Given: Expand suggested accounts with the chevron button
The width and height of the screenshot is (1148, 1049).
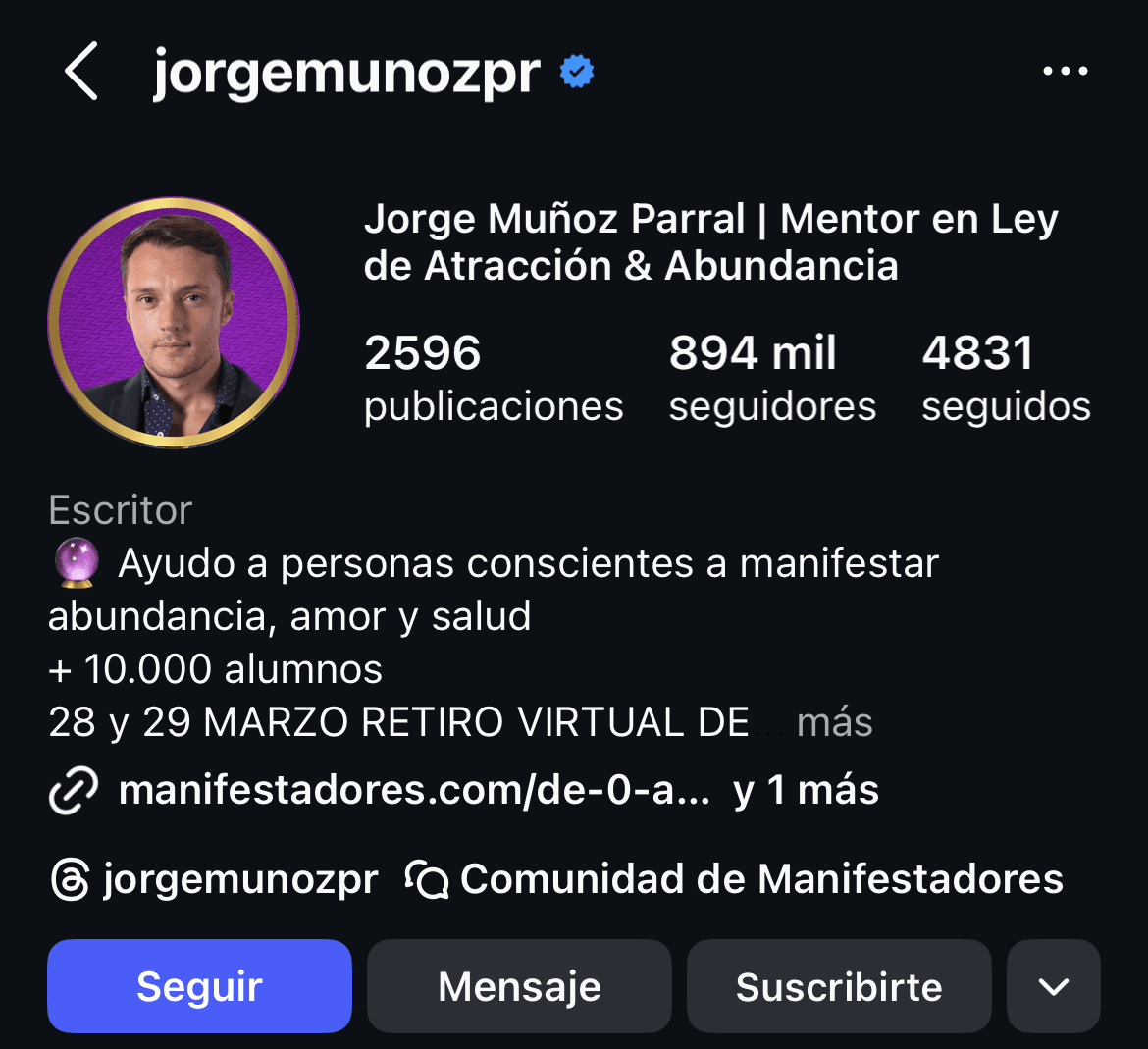Looking at the screenshot, I should click(1053, 986).
